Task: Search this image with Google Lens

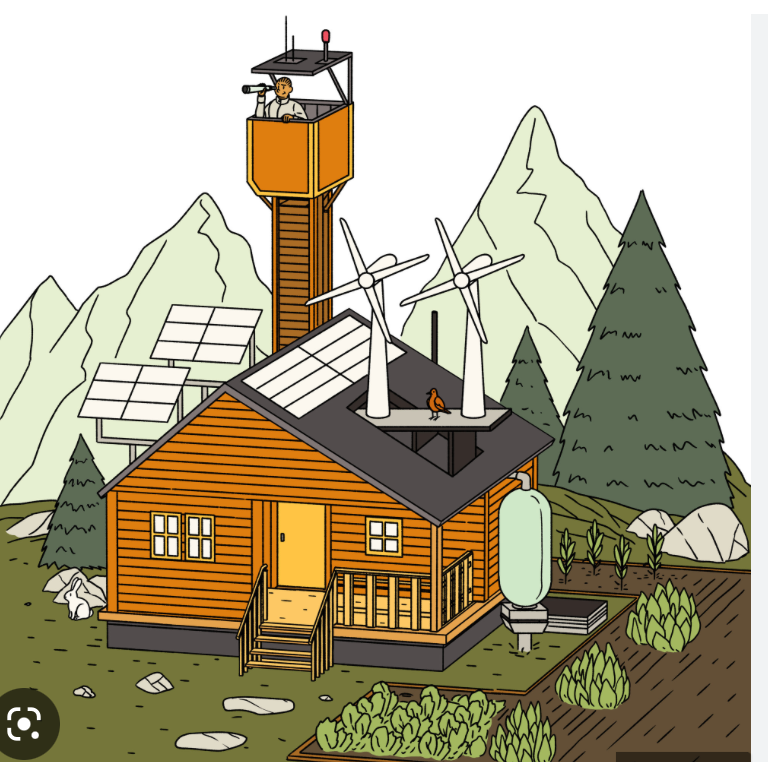Action: coord(25,722)
